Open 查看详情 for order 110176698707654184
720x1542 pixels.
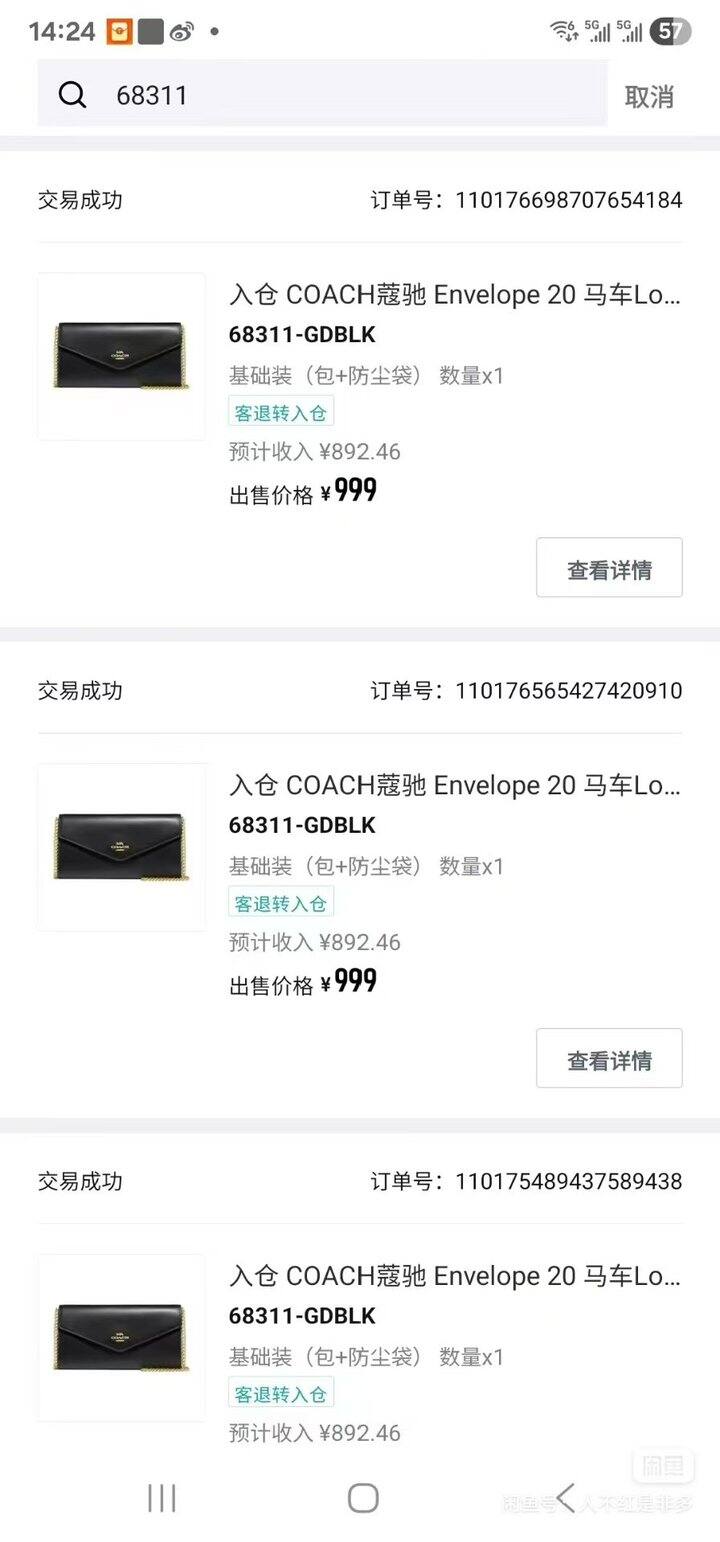pyautogui.click(x=609, y=568)
